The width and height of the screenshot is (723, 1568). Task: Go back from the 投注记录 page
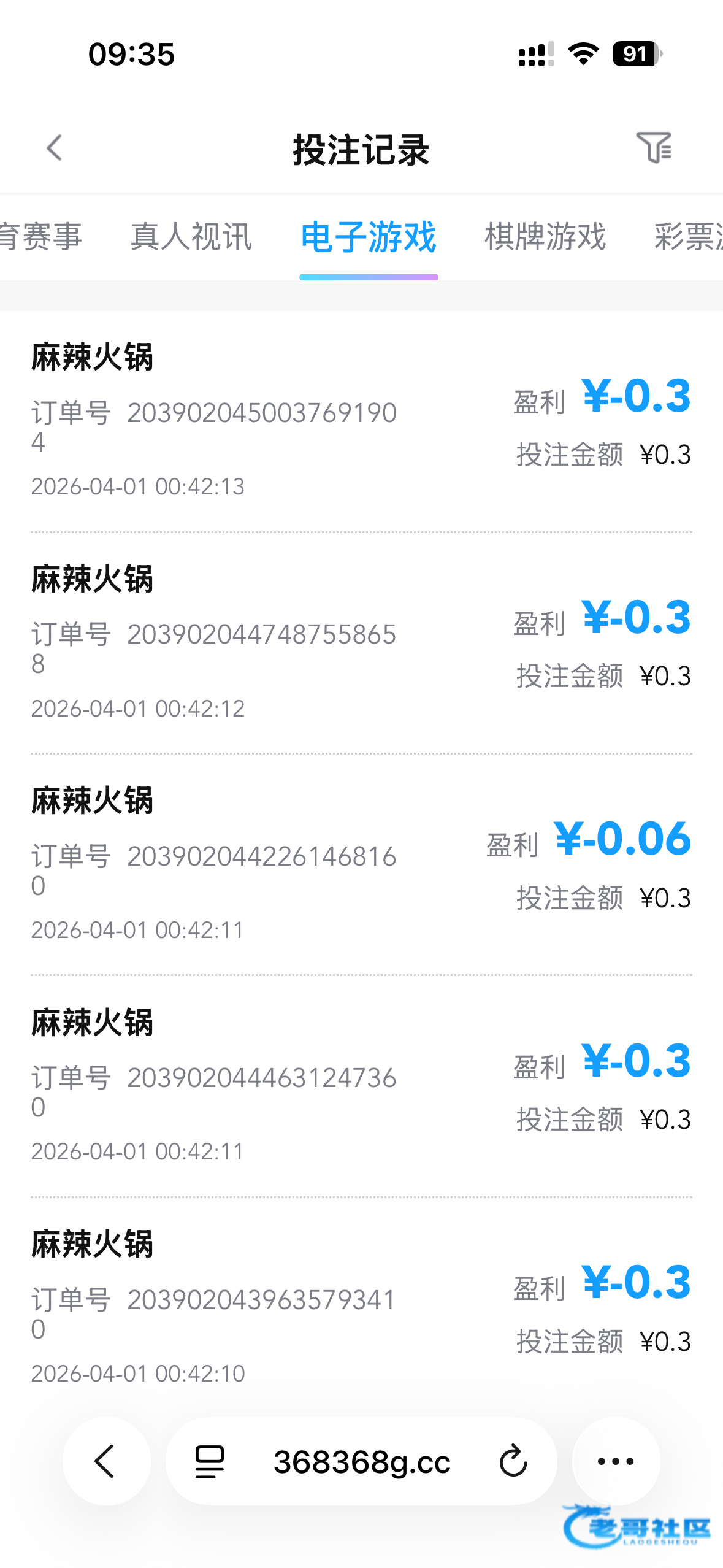pos(55,148)
